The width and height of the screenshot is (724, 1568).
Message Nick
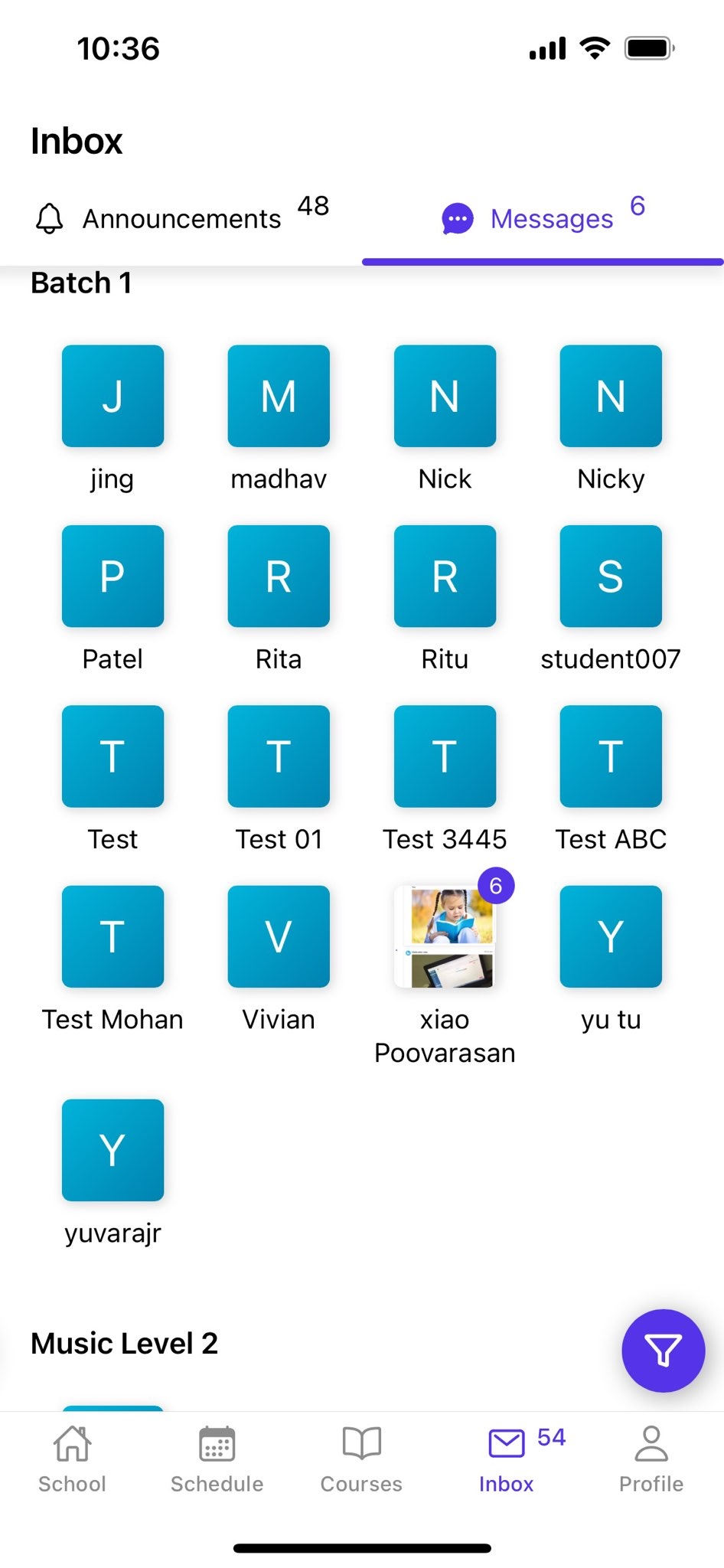pyautogui.click(x=445, y=397)
